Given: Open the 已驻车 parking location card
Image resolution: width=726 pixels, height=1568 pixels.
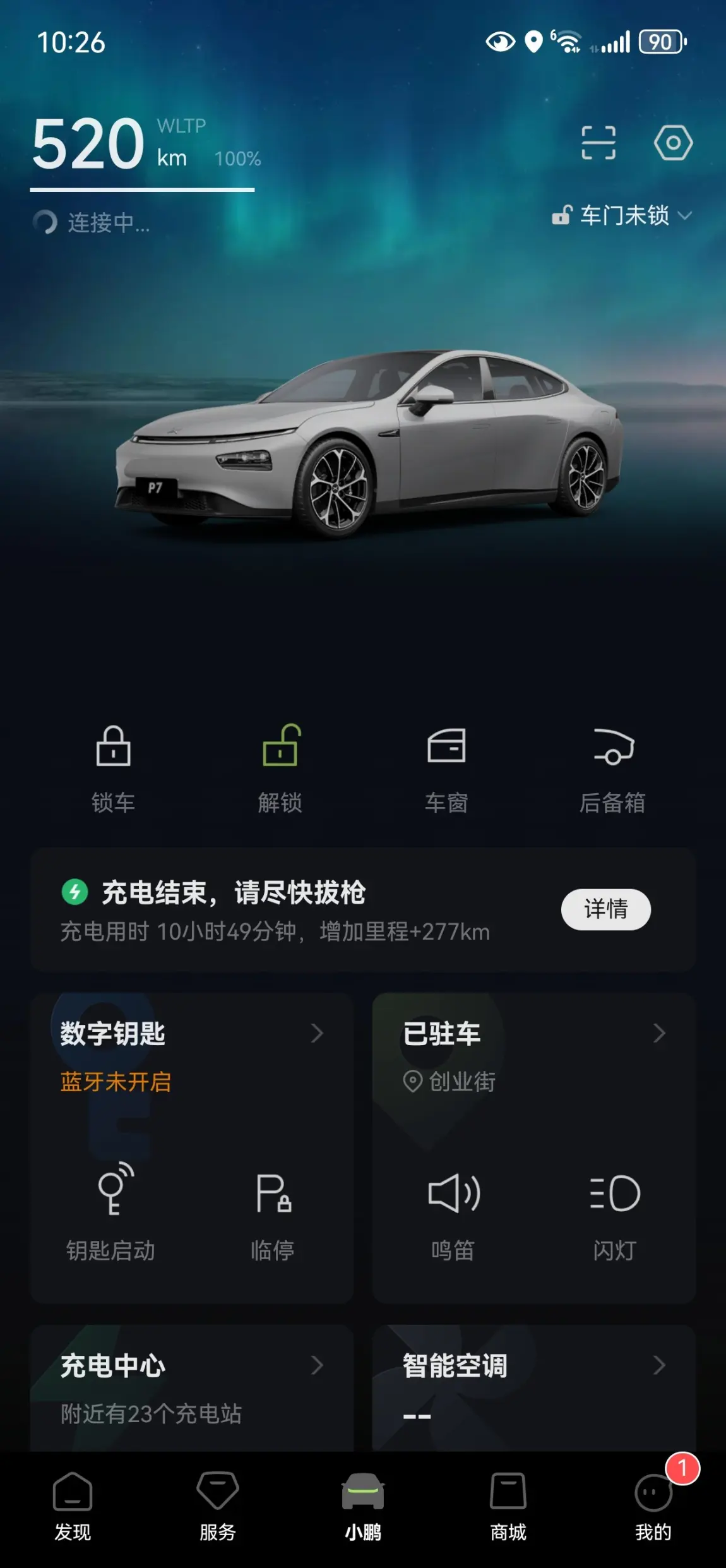Looking at the screenshot, I should click(x=533, y=1034).
